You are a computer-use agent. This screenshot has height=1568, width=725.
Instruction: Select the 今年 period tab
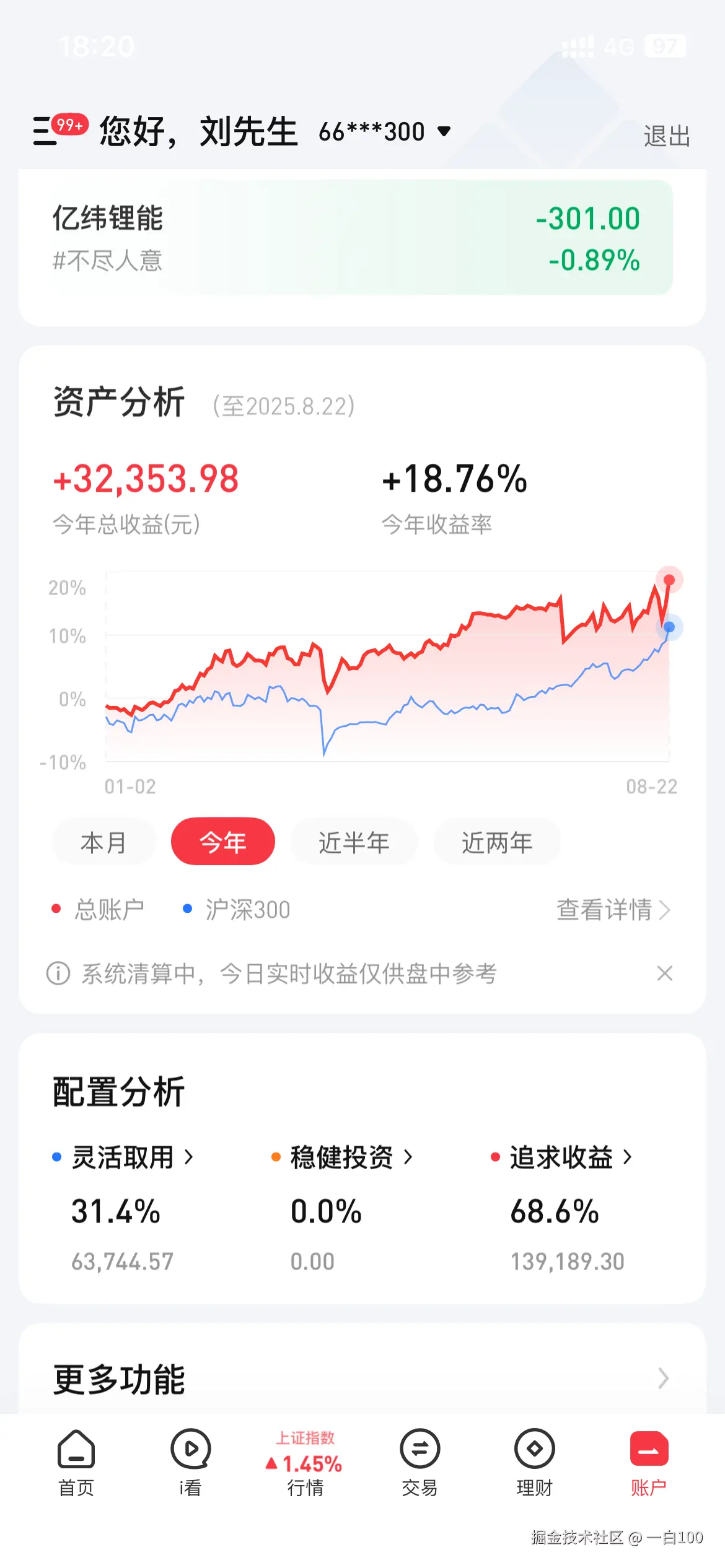click(222, 841)
